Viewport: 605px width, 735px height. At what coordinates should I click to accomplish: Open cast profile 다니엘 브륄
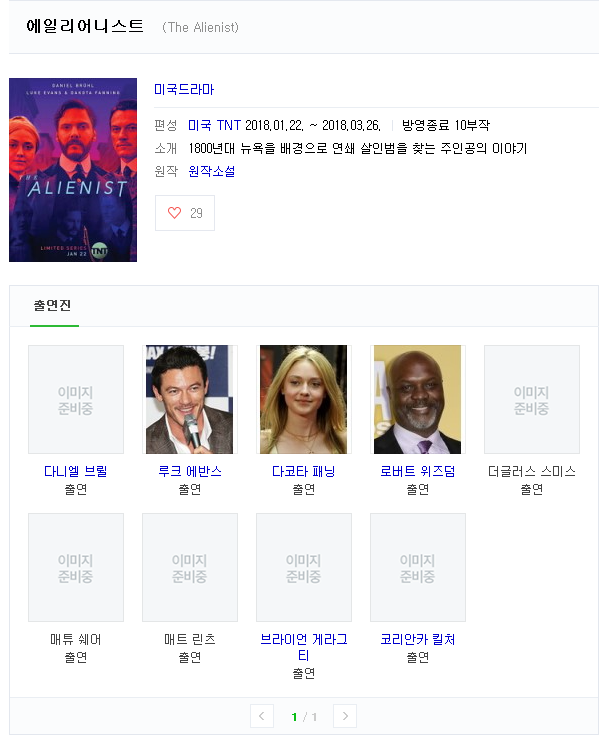(76, 471)
